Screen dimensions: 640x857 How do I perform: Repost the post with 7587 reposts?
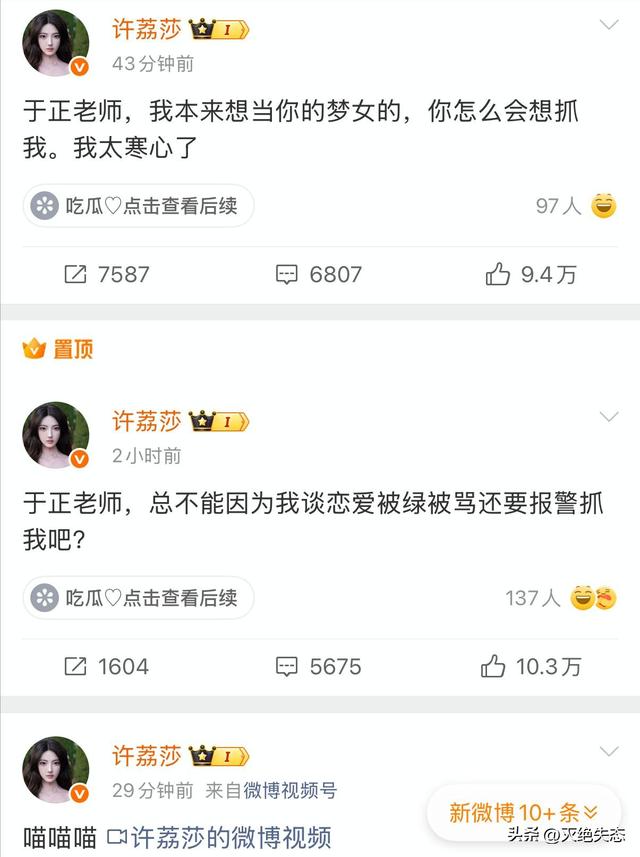point(106,274)
